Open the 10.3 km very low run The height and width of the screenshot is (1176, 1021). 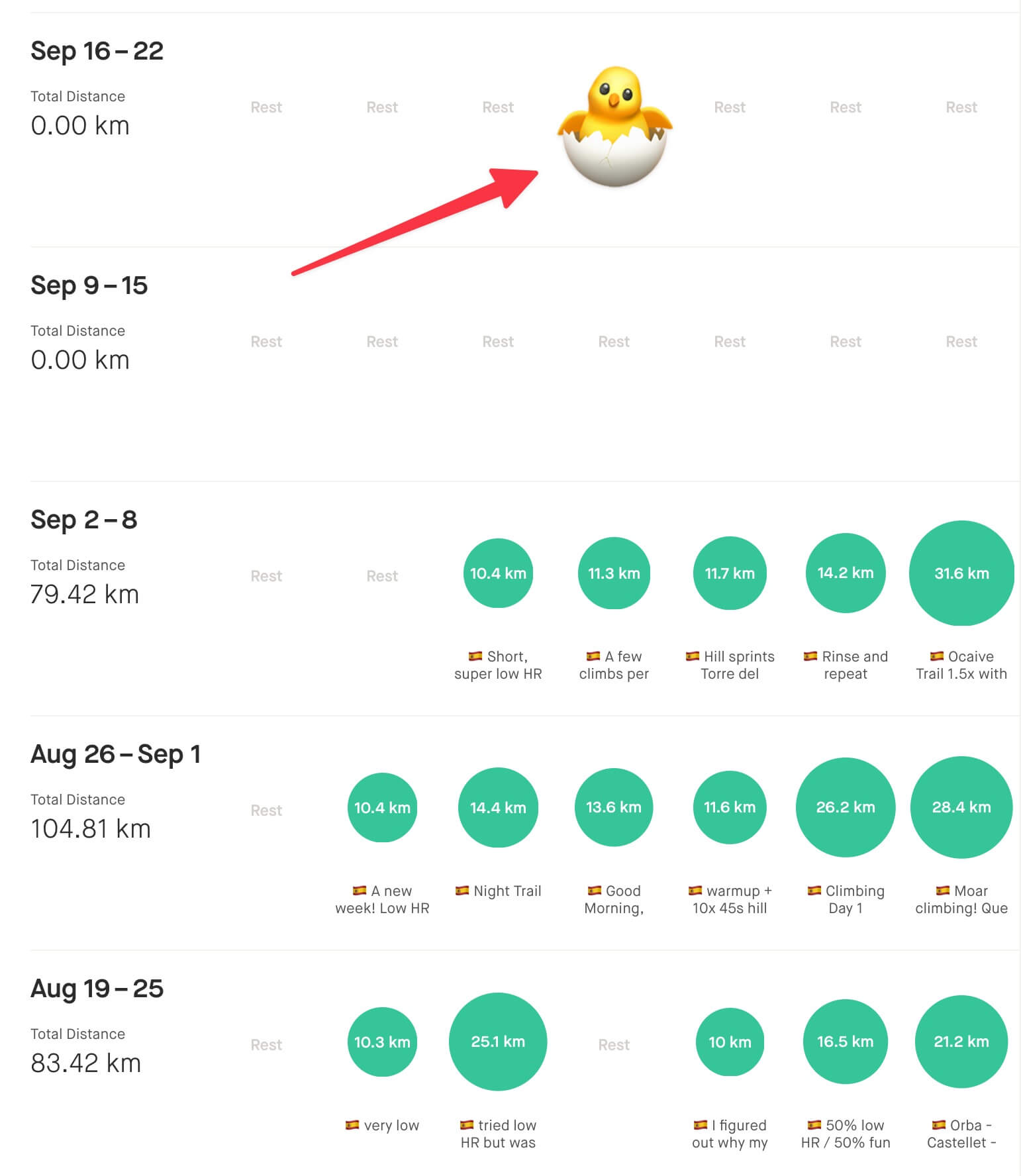(382, 1042)
